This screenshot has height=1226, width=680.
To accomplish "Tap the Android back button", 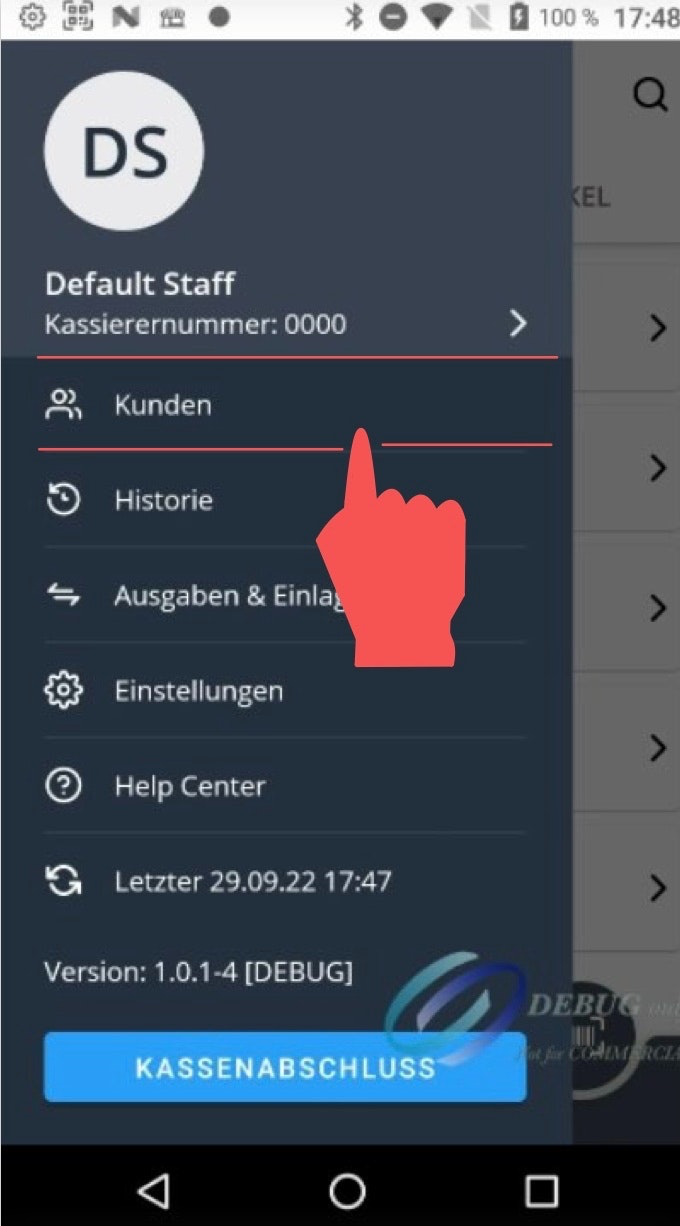I will [153, 1190].
